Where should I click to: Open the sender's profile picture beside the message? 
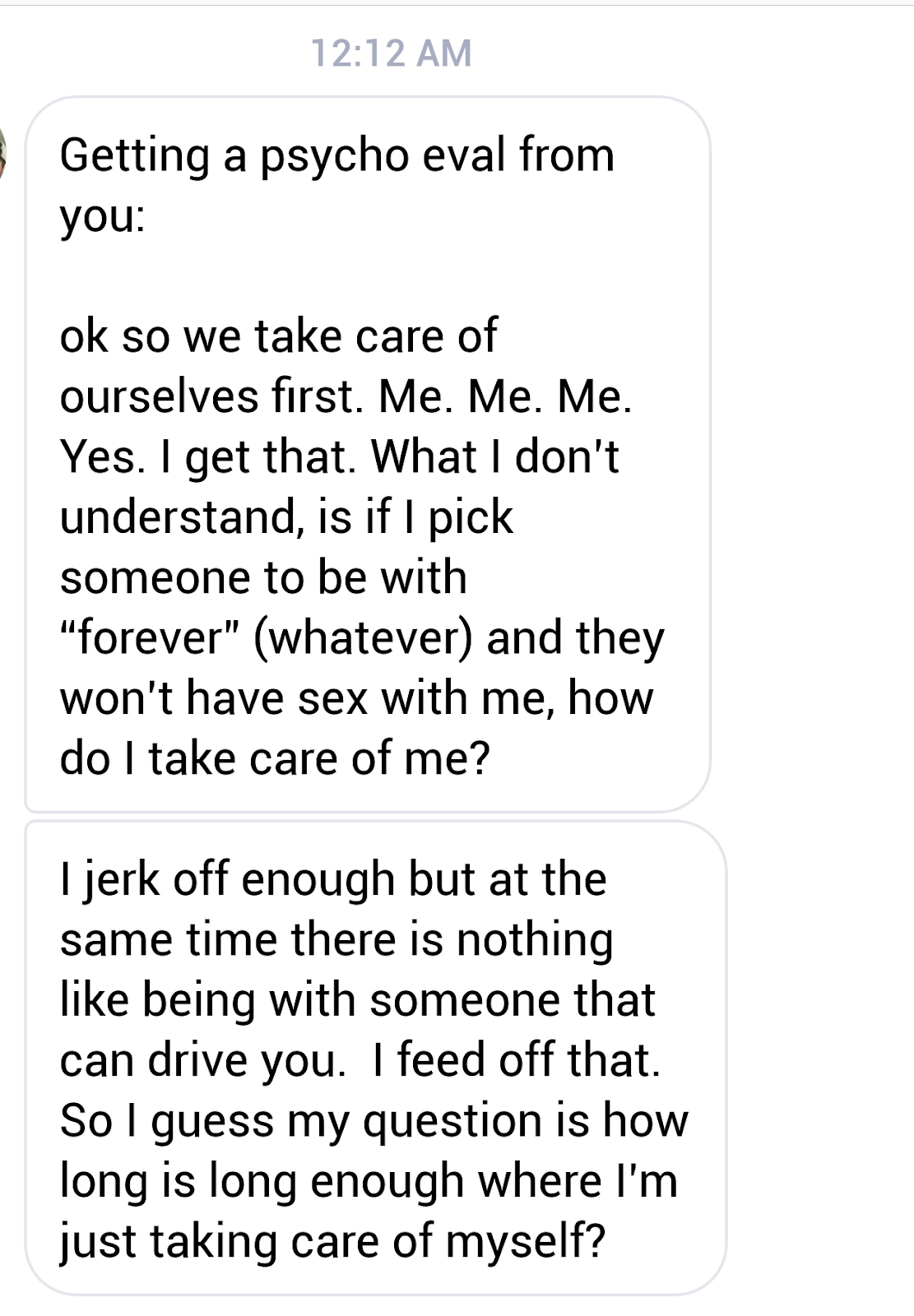tap(3, 154)
